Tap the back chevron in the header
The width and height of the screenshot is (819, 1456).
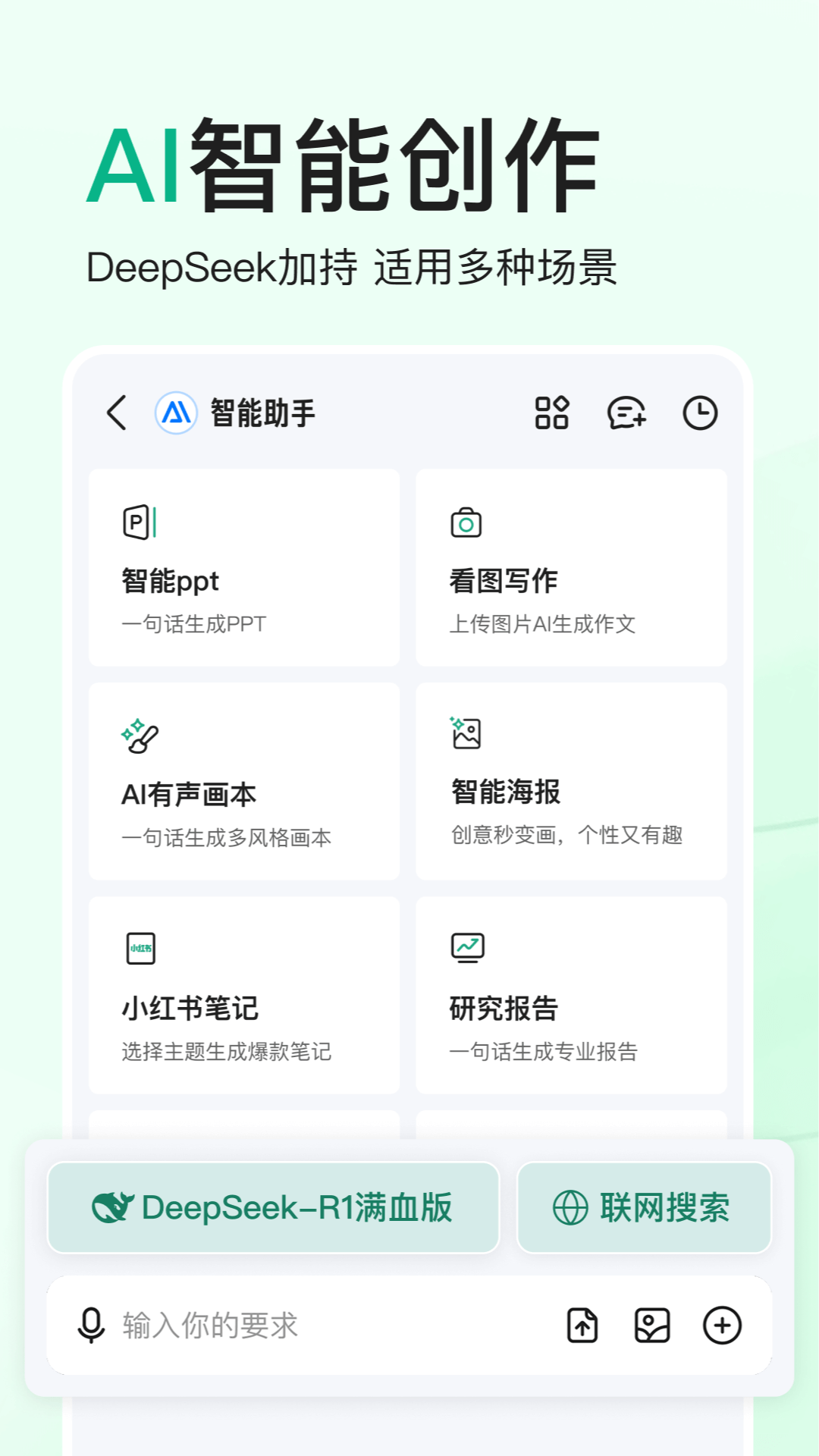point(115,413)
